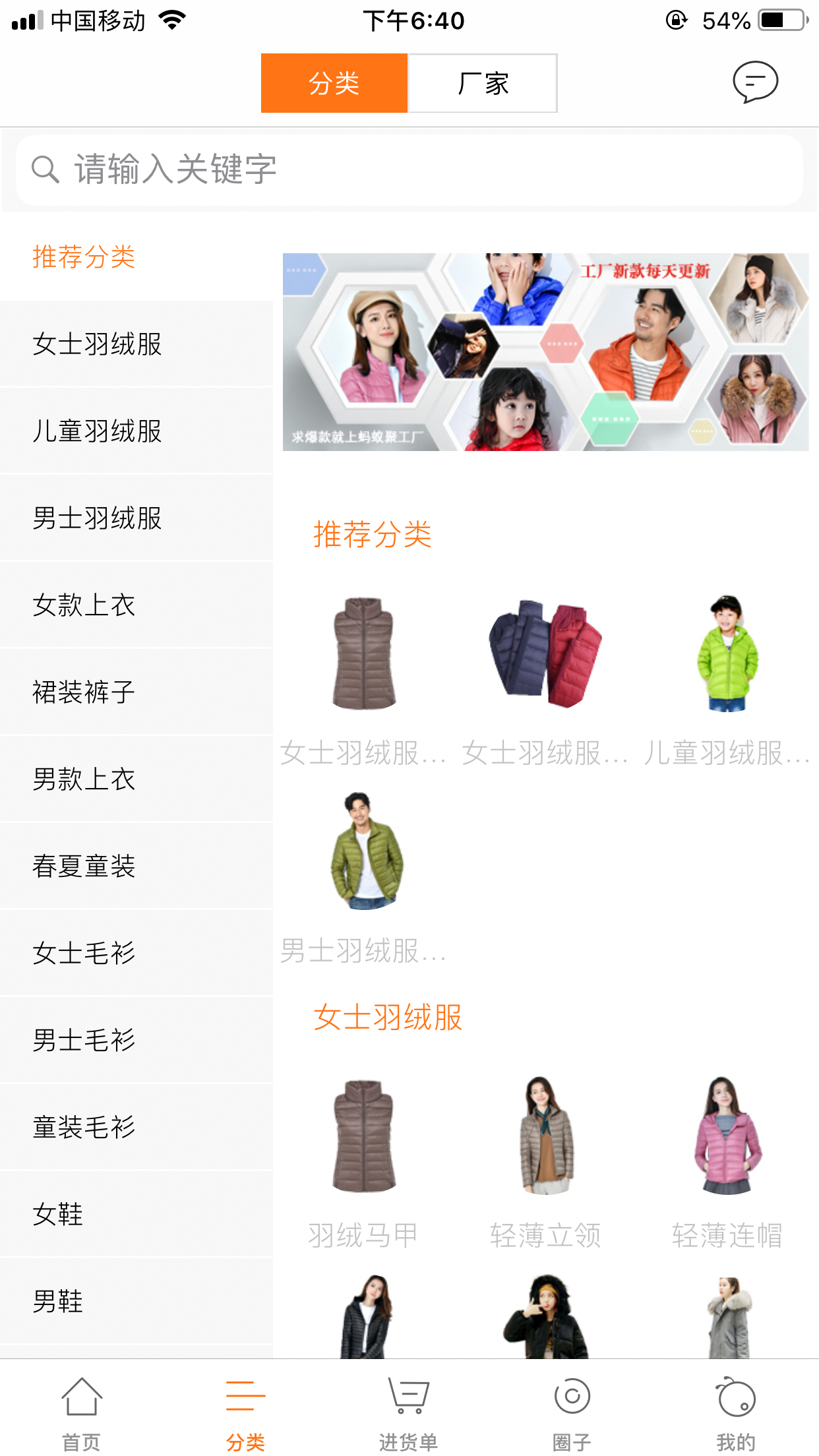Open 儿童羽绒服 in the left category list
The width and height of the screenshot is (819, 1456).
pos(136,431)
